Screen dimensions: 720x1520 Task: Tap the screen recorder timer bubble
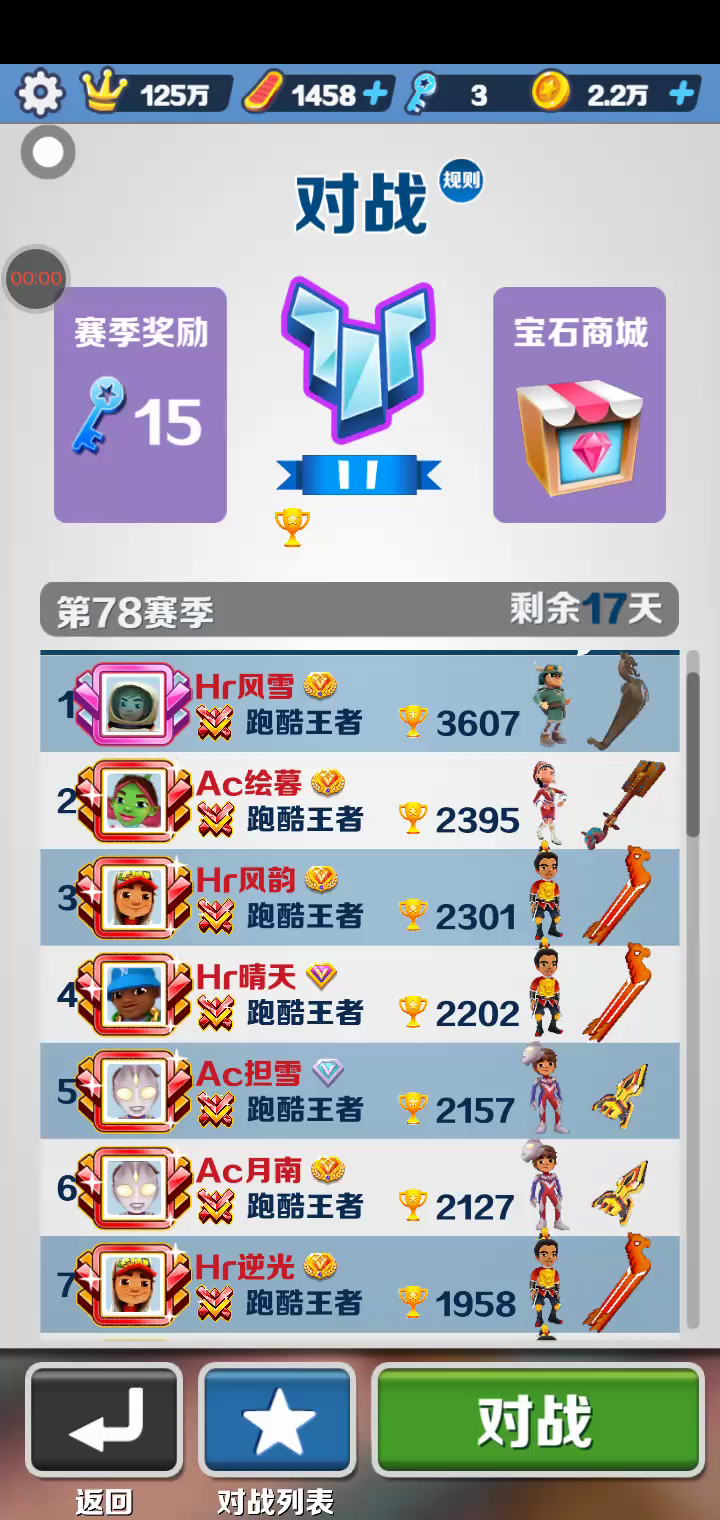point(36,278)
